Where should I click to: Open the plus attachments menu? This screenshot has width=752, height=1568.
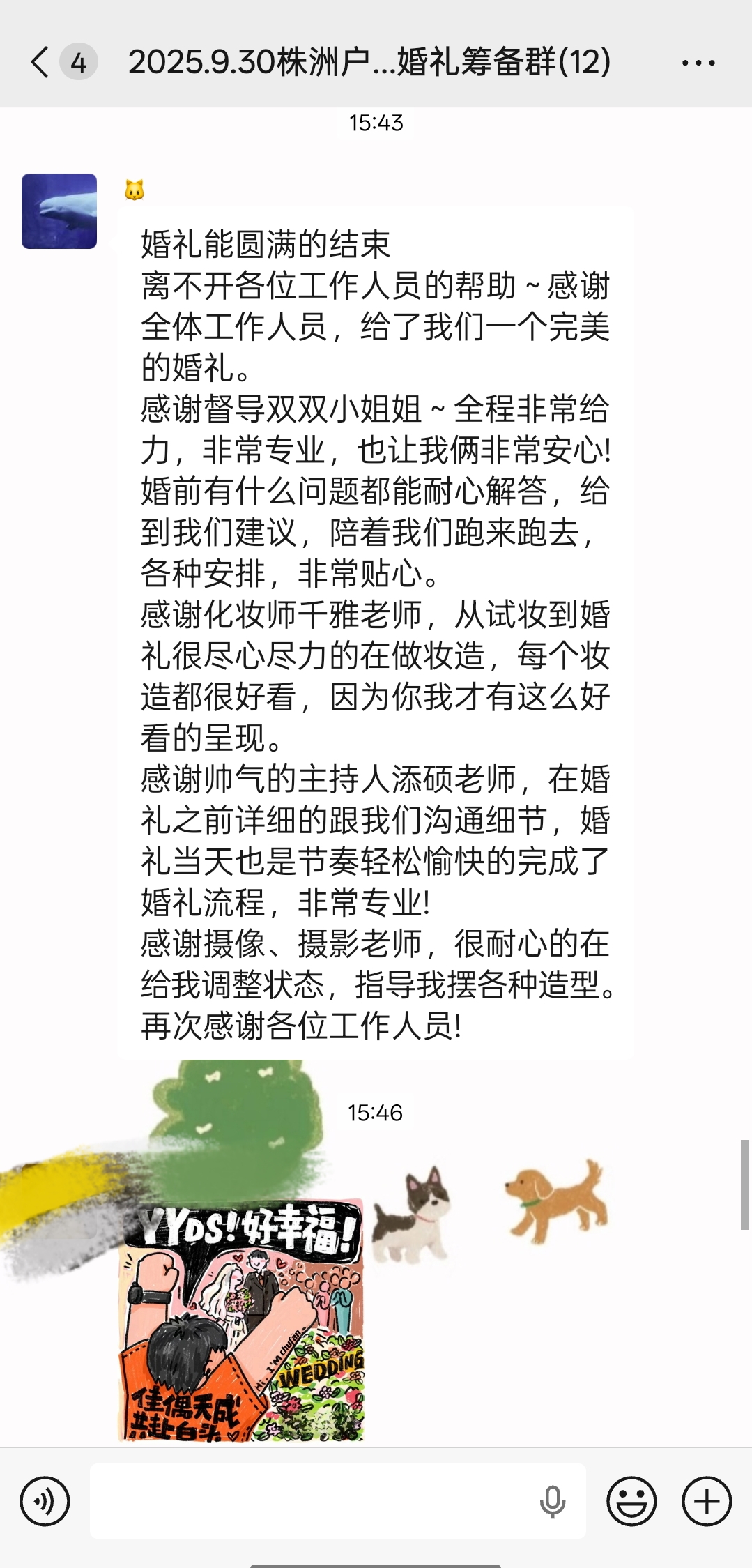click(706, 1501)
